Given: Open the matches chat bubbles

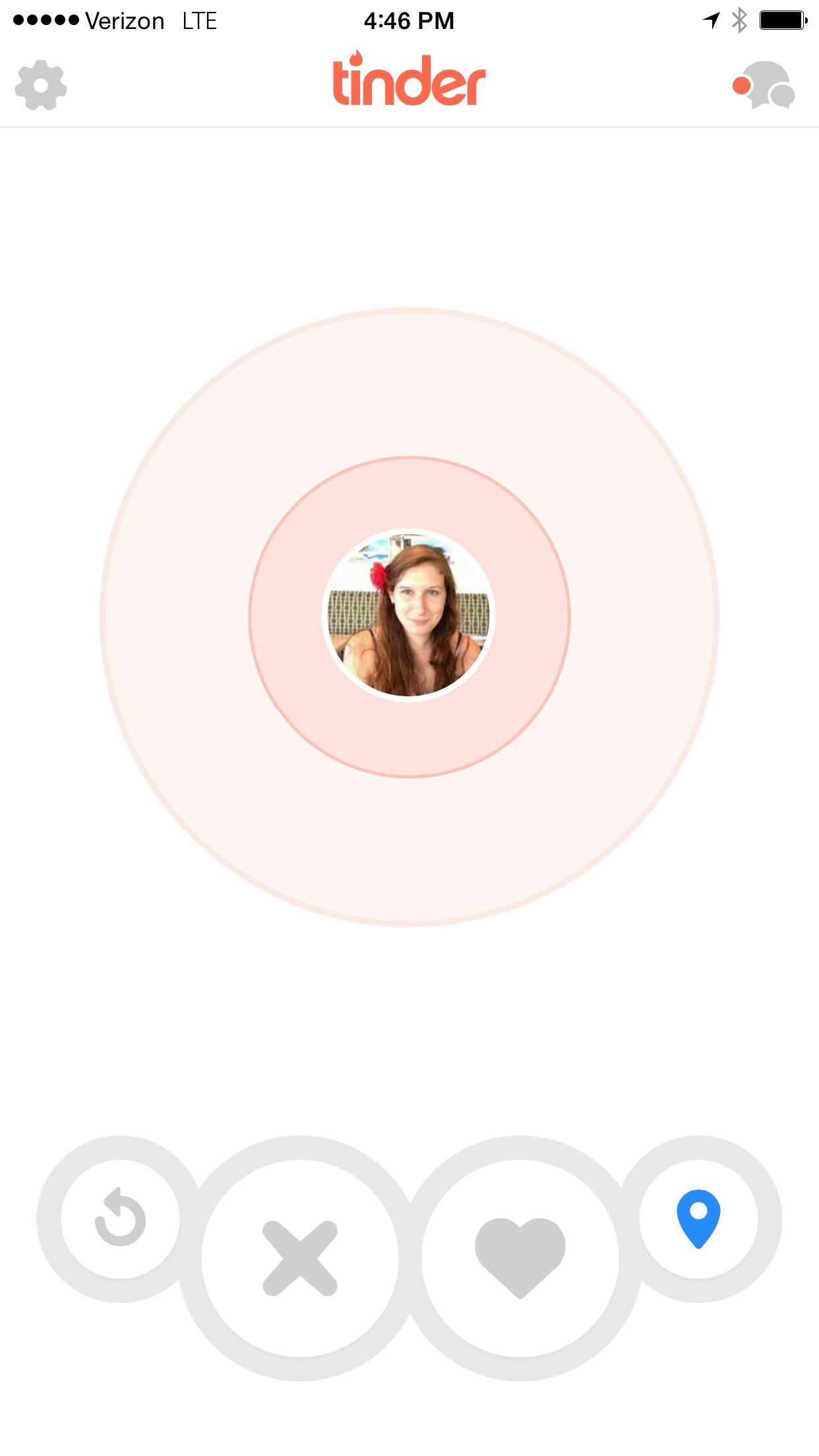Looking at the screenshot, I should click(764, 85).
